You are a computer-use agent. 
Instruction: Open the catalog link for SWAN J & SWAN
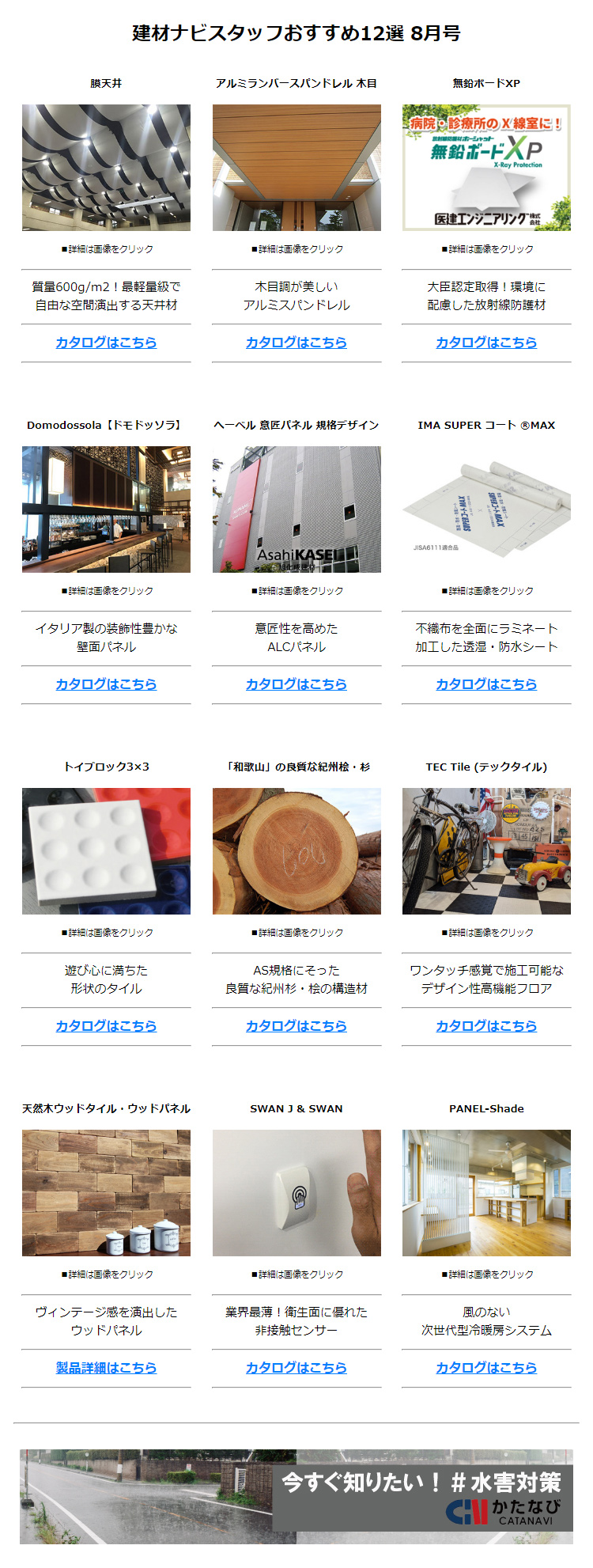click(296, 1368)
